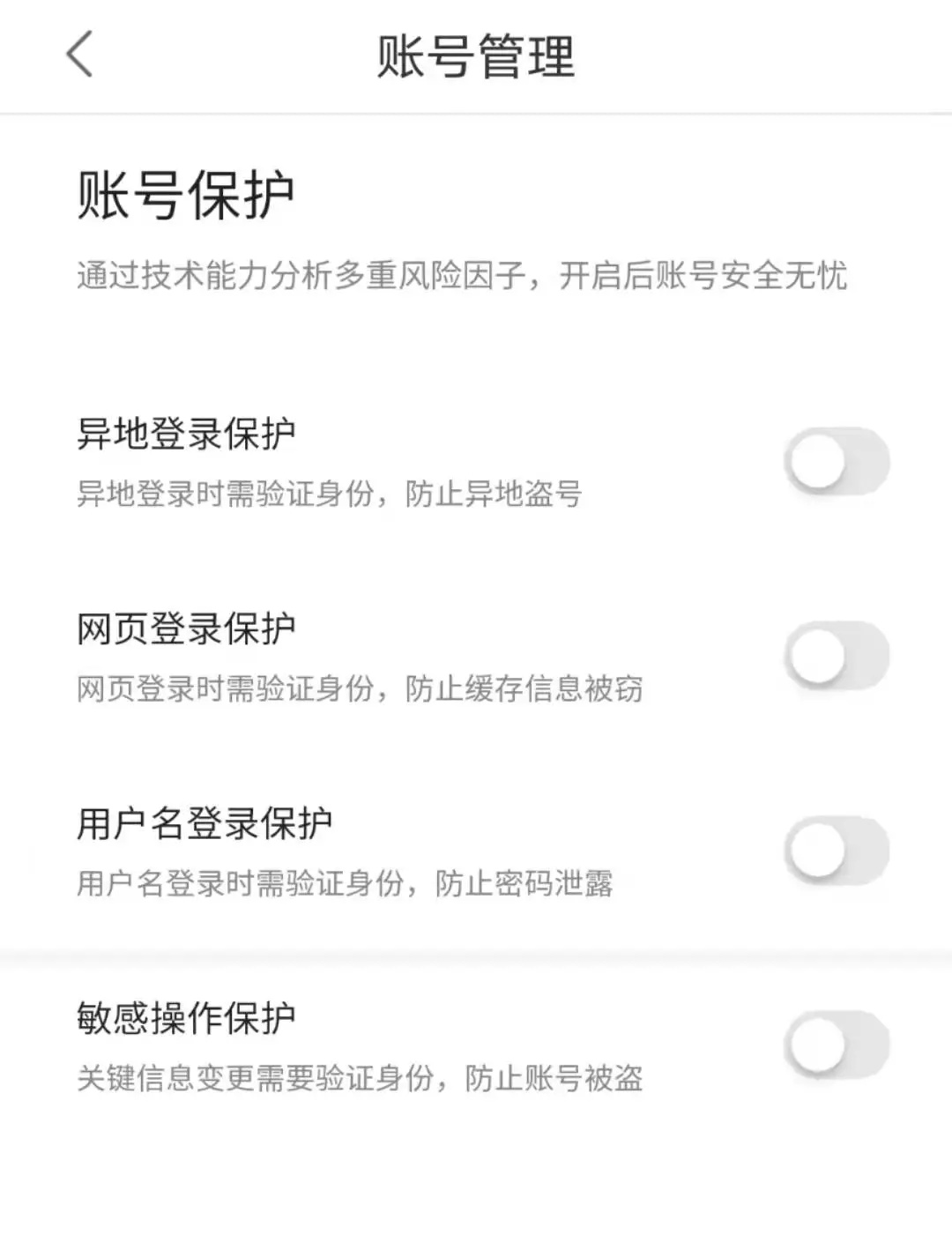The image size is (952, 1234).
Task: Click the back arrow icon
Action: pyautogui.click(x=78, y=55)
